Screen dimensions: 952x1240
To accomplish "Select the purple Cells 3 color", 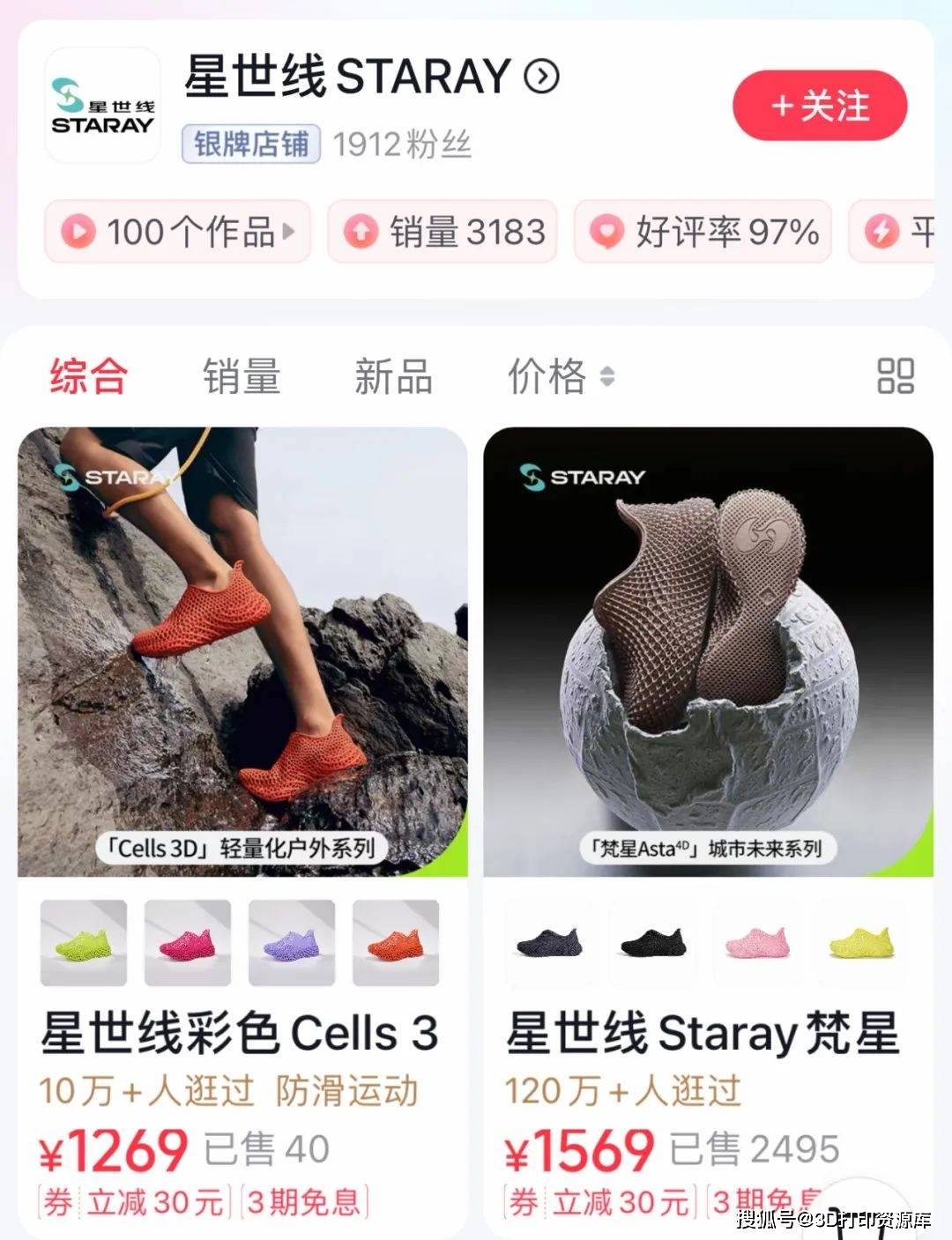I will tap(292, 943).
